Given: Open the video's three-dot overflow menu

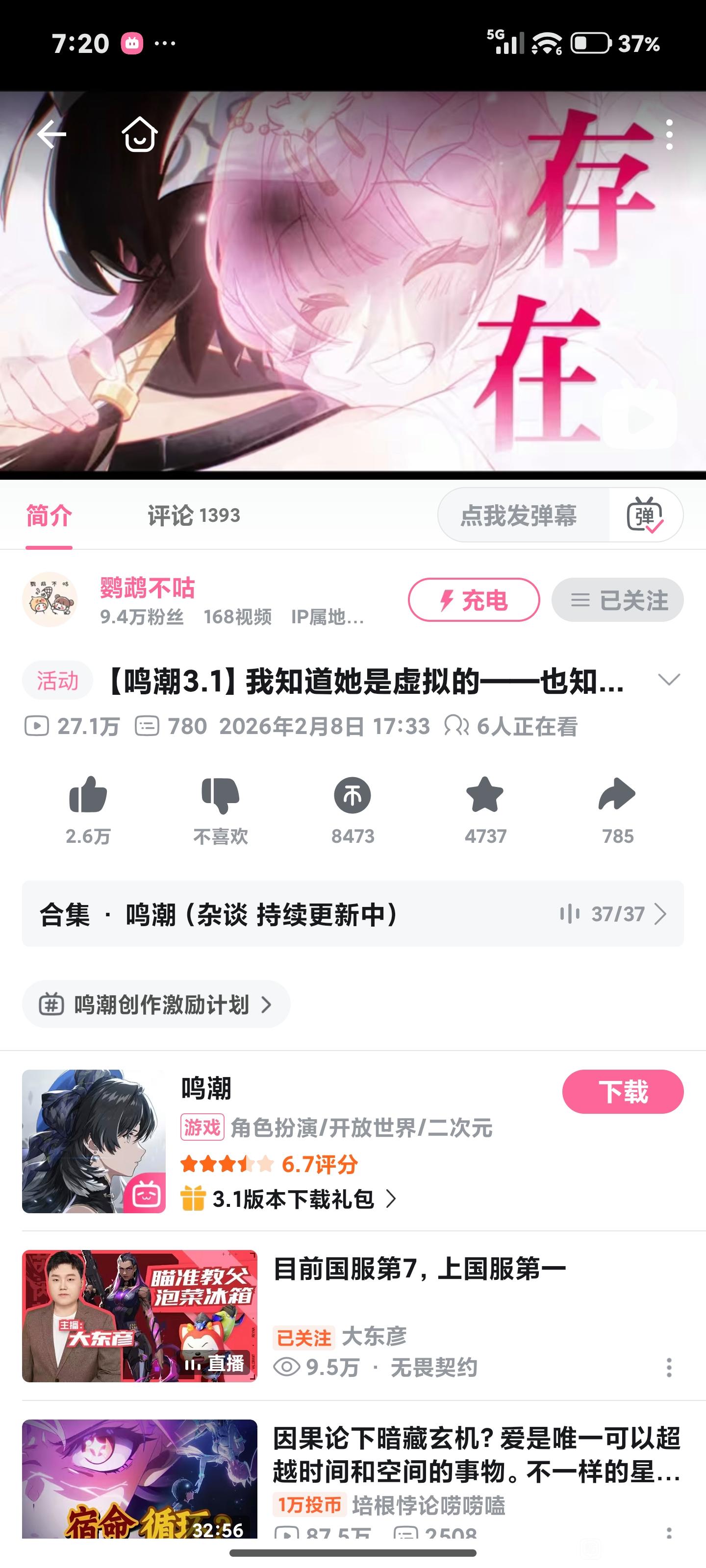Looking at the screenshot, I should pyautogui.click(x=669, y=135).
